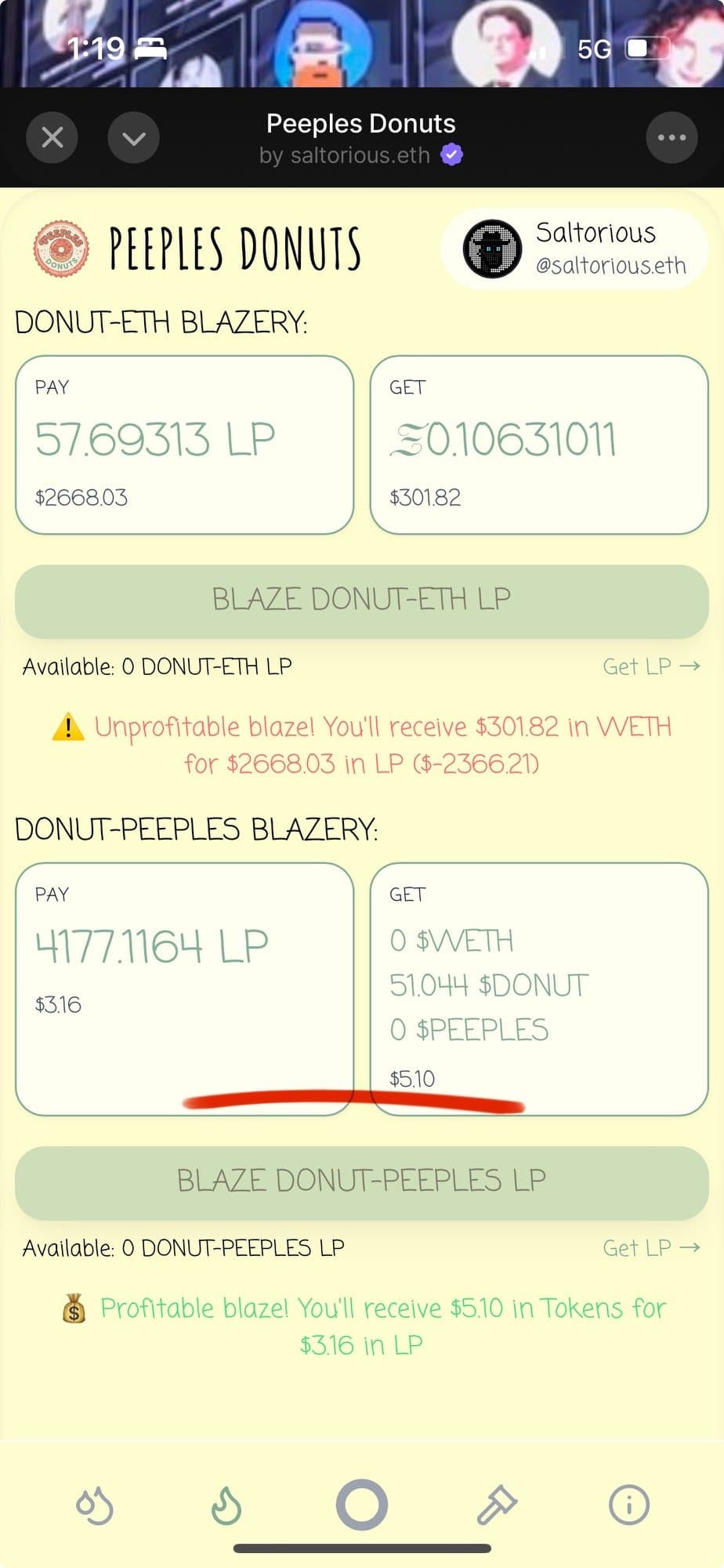Viewport: 724px width, 1568px height.
Task: Open the info tab
Action: click(628, 1504)
